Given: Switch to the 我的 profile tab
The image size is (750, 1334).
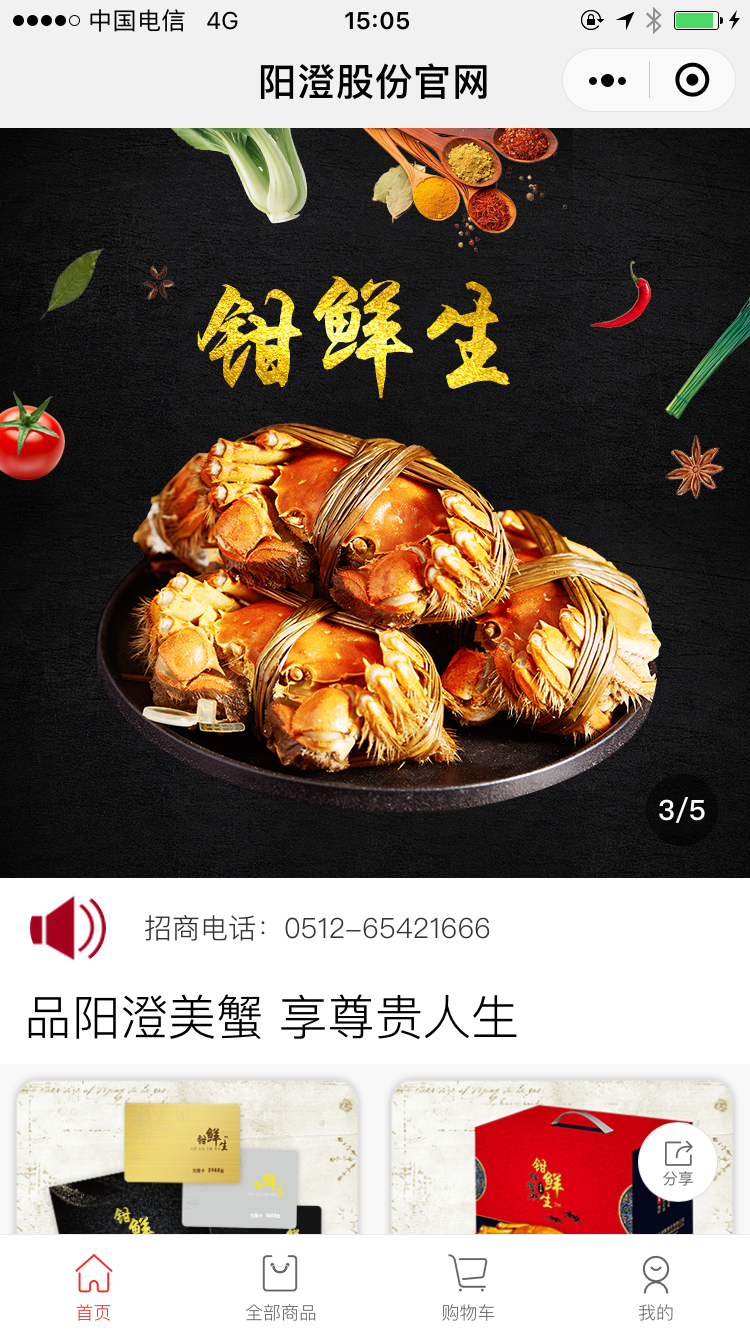Looking at the screenshot, I should (656, 1288).
